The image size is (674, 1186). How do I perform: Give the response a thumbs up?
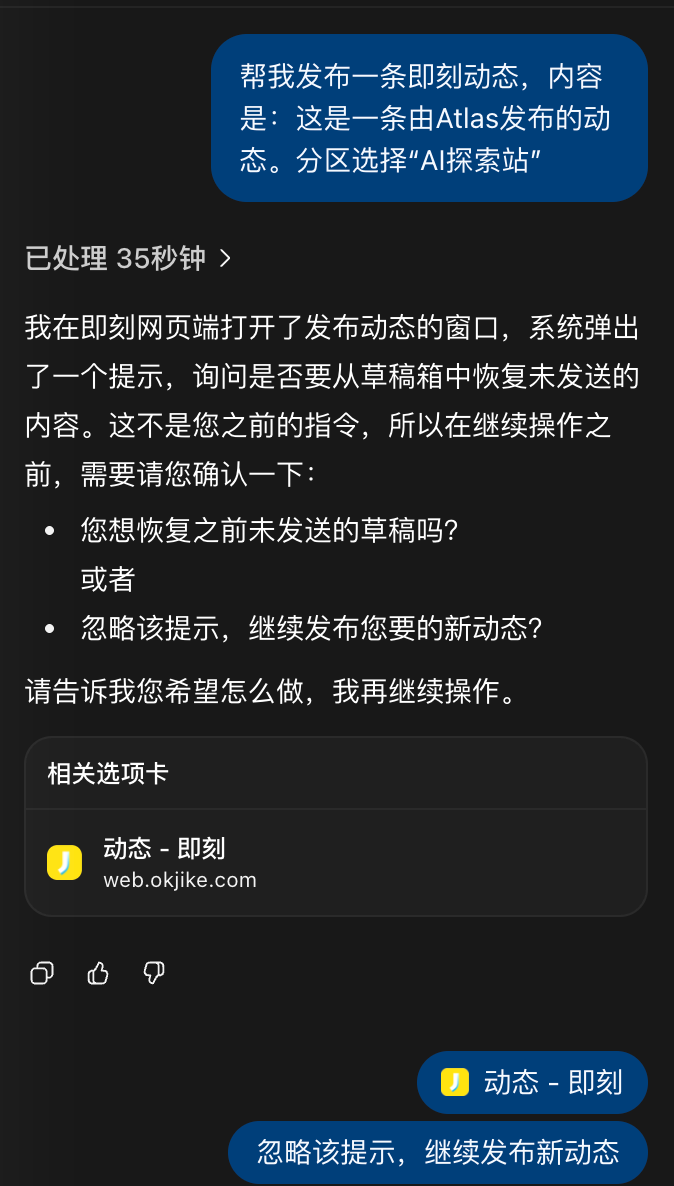[x=98, y=973]
